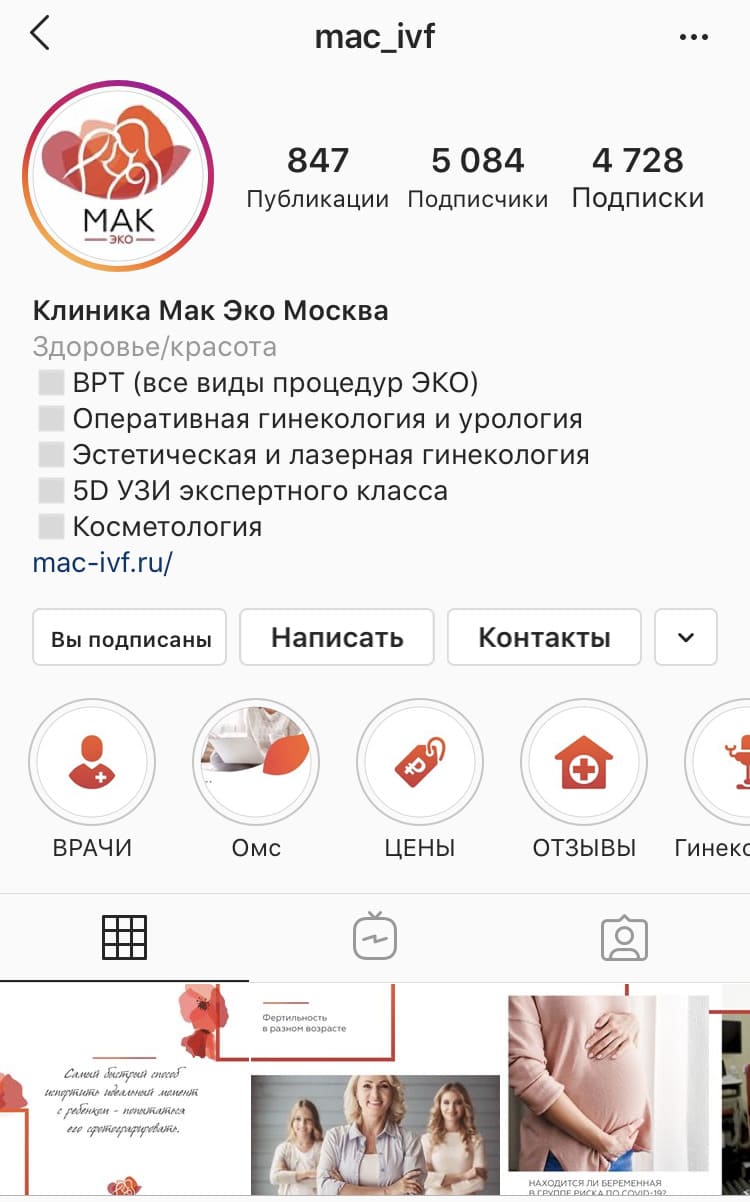Switch to the posts grid tab

tap(124, 938)
